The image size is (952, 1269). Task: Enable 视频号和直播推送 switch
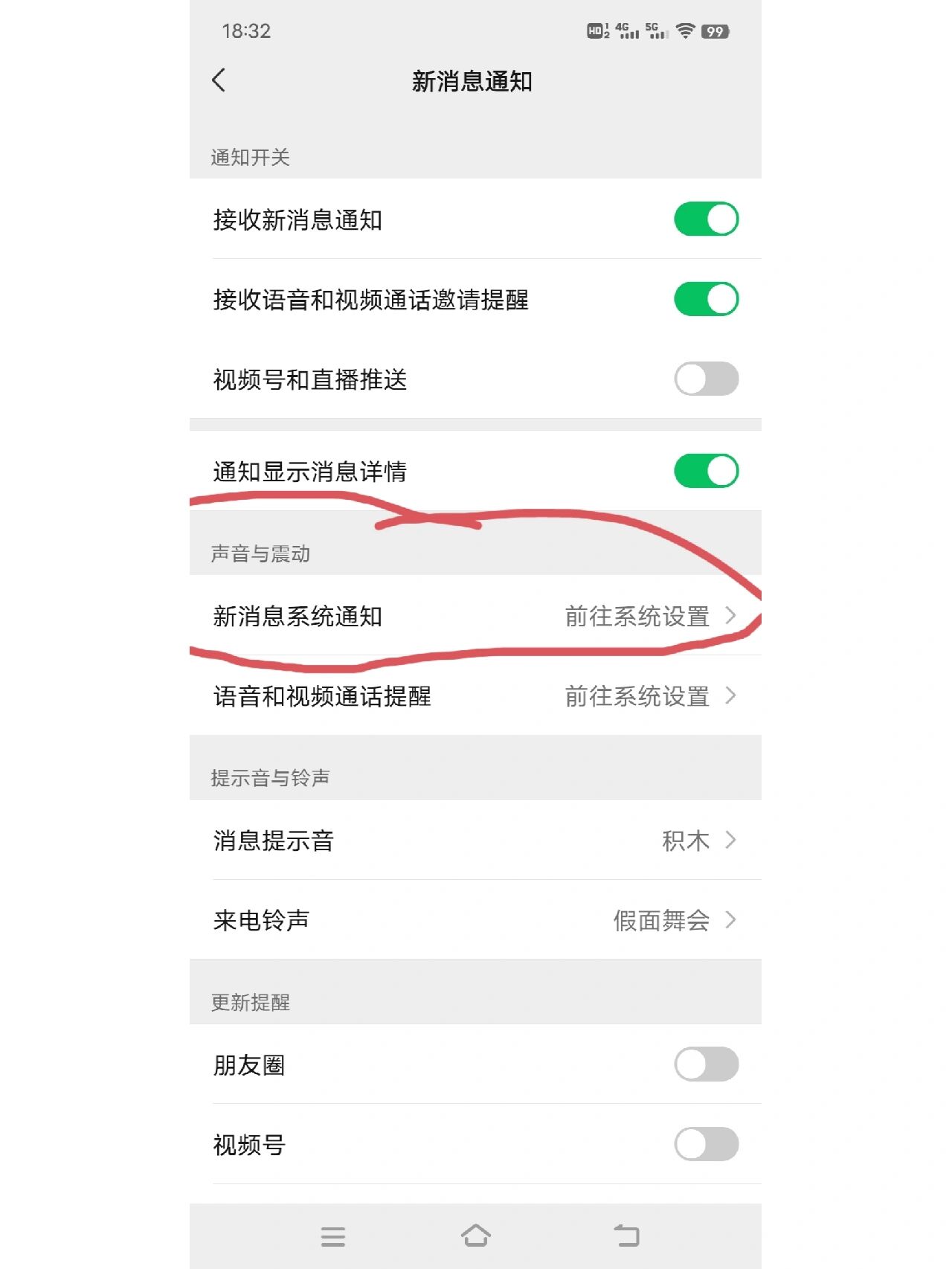pos(705,379)
